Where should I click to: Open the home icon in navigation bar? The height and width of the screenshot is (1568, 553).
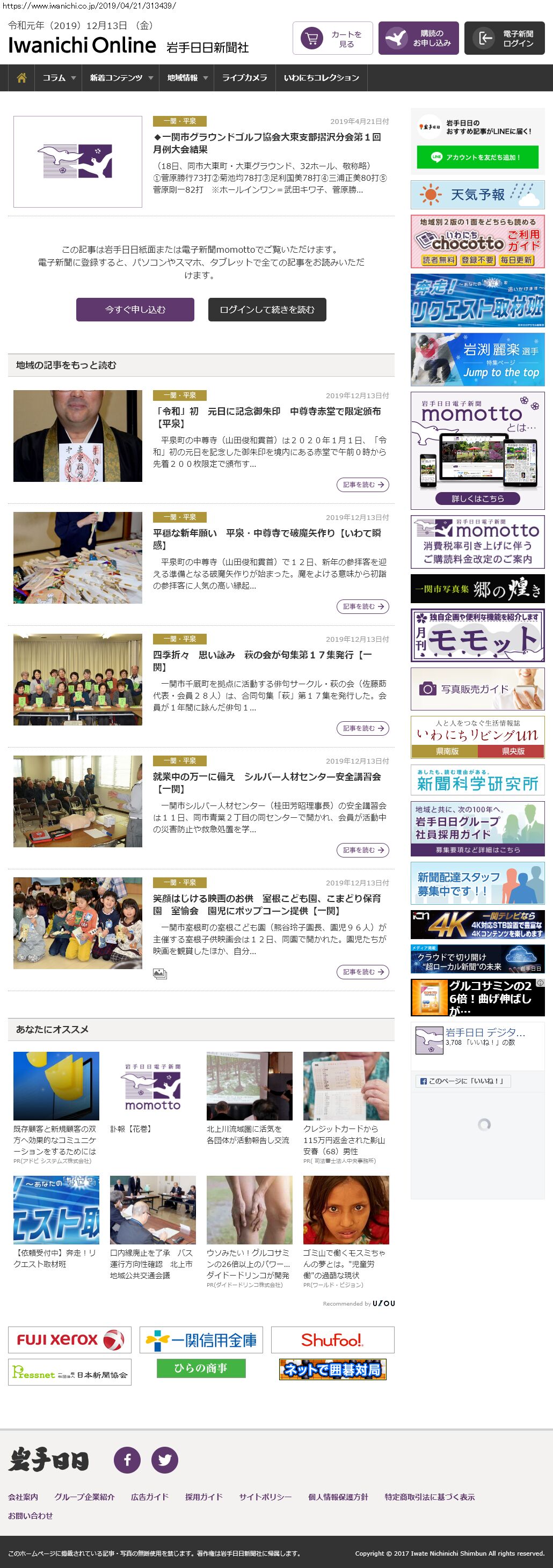pyautogui.click(x=21, y=78)
